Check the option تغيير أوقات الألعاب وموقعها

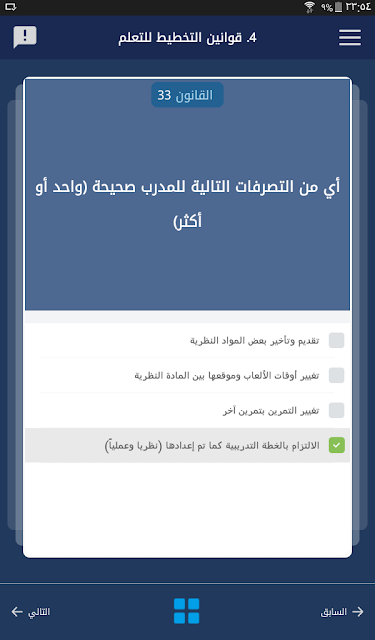click(x=336, y=375)
